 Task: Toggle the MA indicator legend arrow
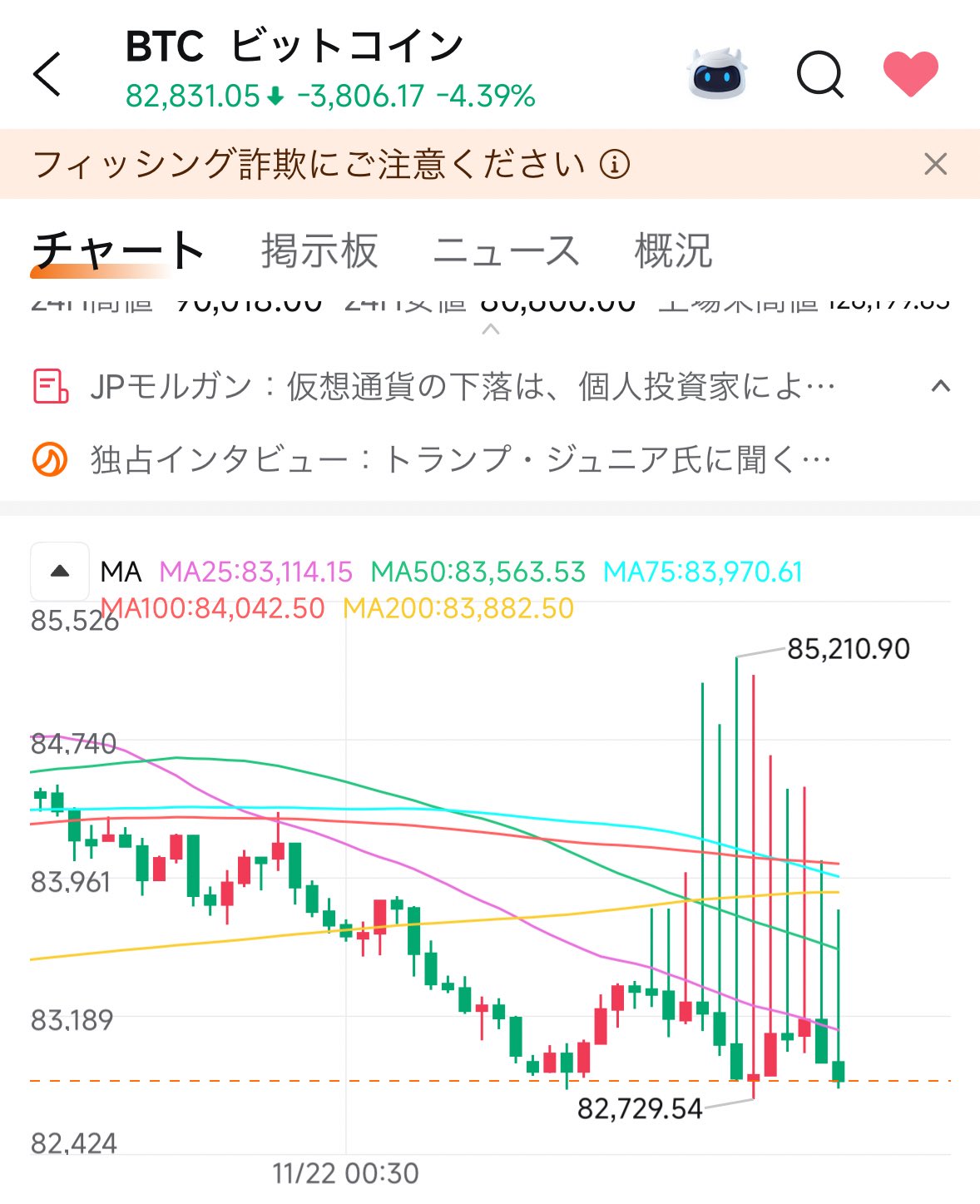click(60, 572)
